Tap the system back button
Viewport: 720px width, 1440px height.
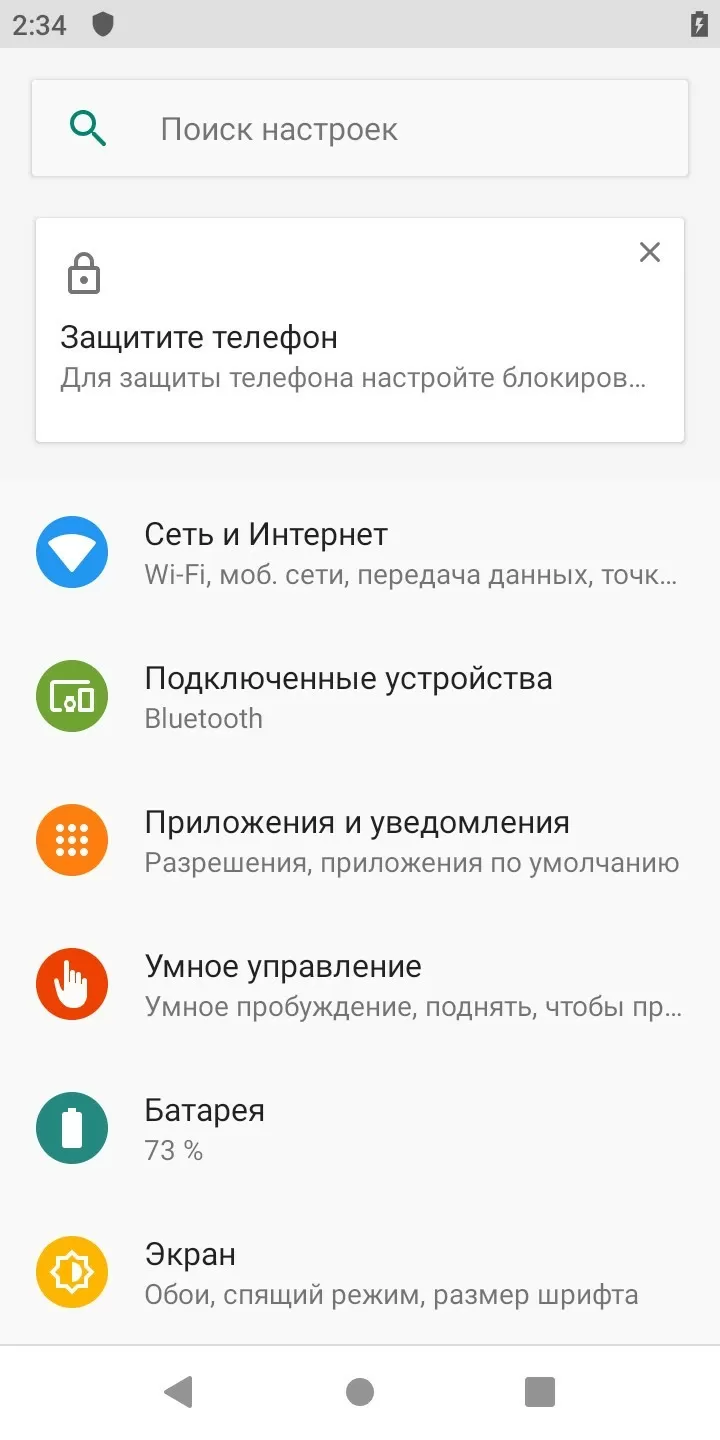point(179,1392)
